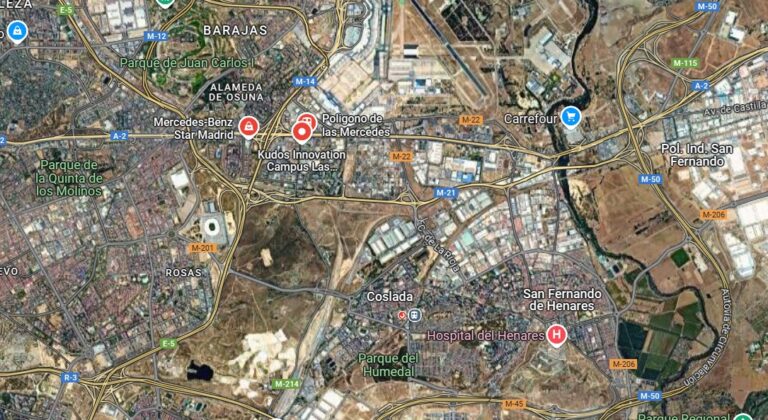768x420 pixels.
Task: Tap the blue shopping pin near Barajas
Action: 16,32
